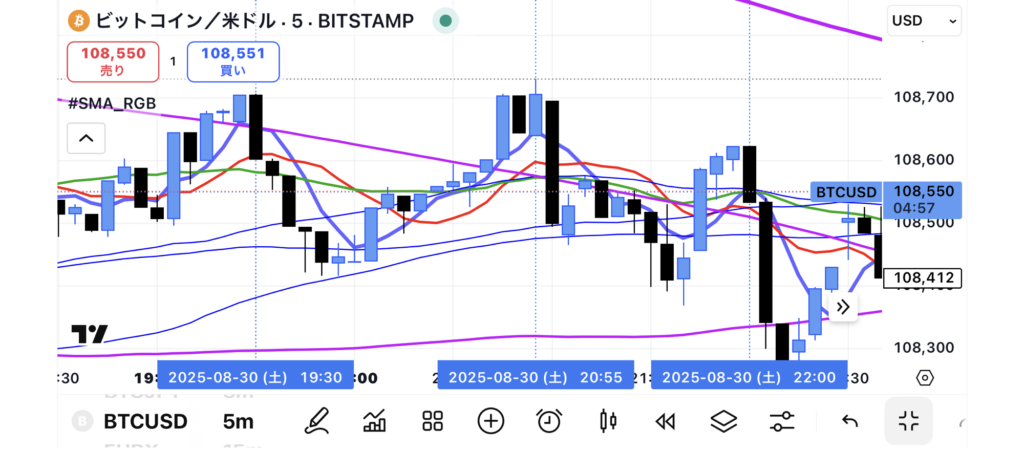Change the 5m timeframe interval

click(238, 421)
